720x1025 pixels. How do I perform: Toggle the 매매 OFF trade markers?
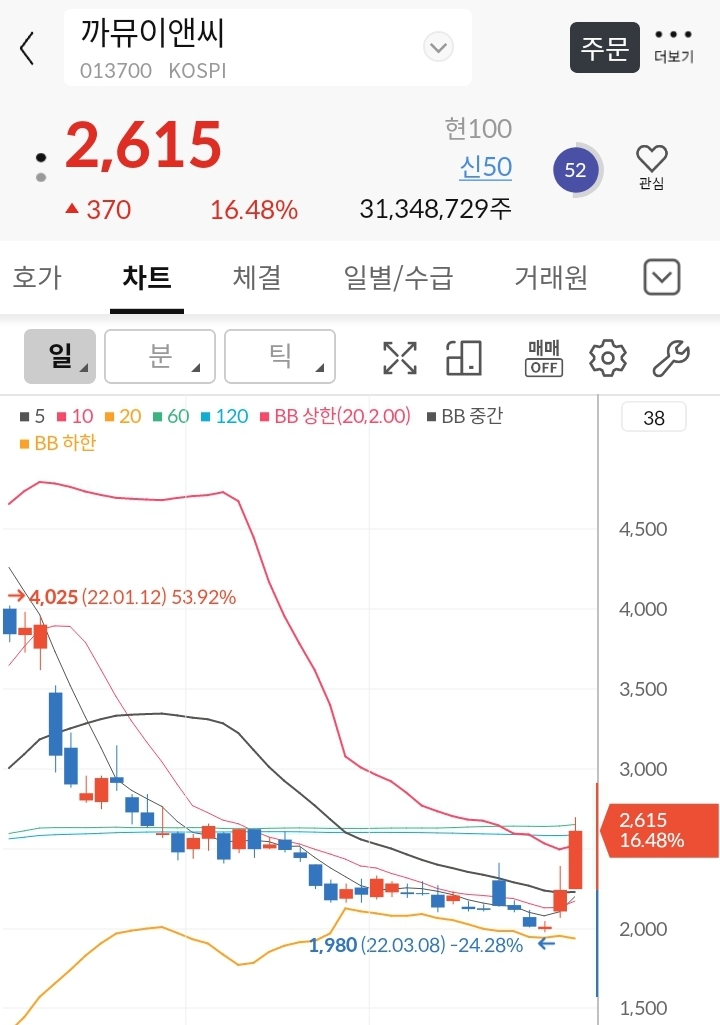click(x=544, y=357)
